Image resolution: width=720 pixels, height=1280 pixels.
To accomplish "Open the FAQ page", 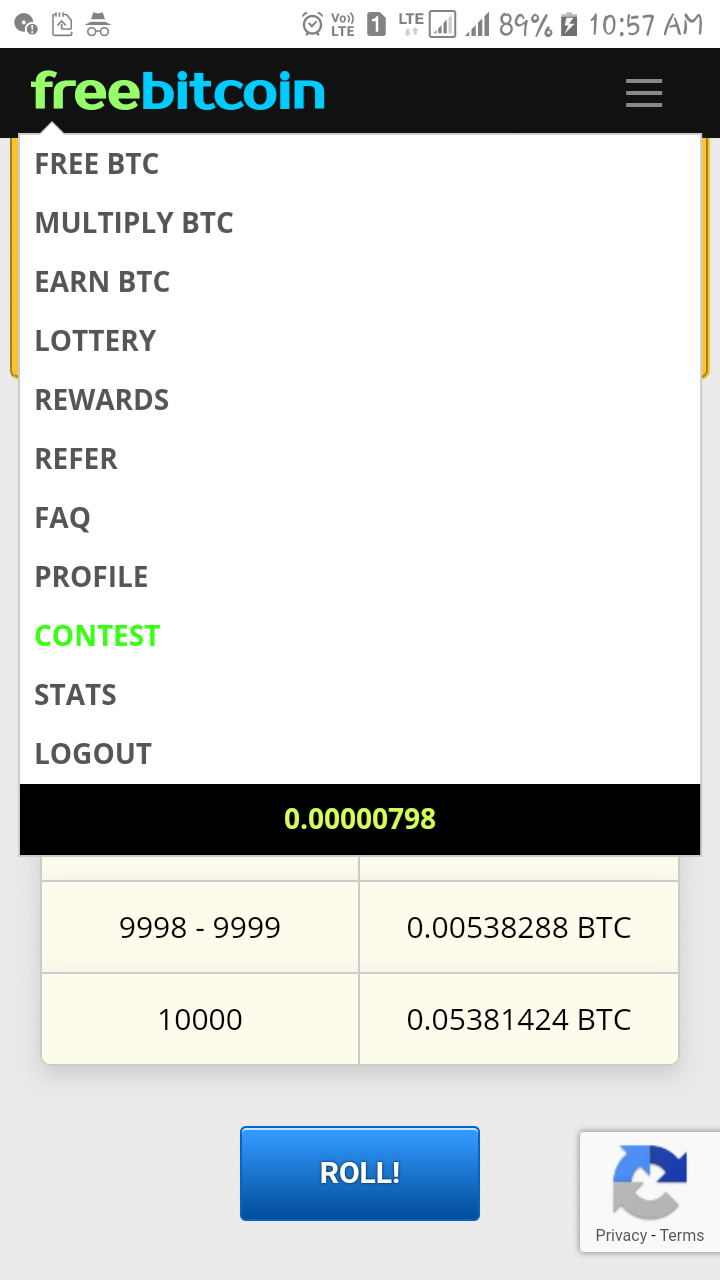I will 62,518.
